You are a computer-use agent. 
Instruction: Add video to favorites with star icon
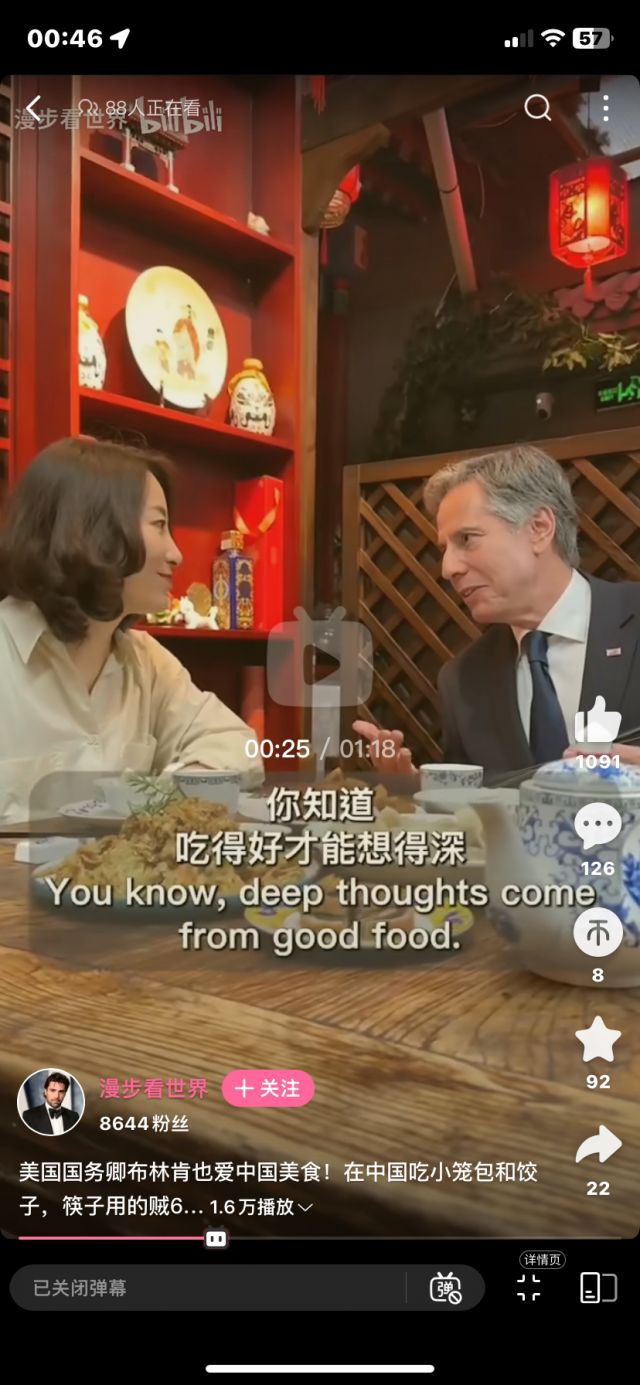click(598, 1040)
